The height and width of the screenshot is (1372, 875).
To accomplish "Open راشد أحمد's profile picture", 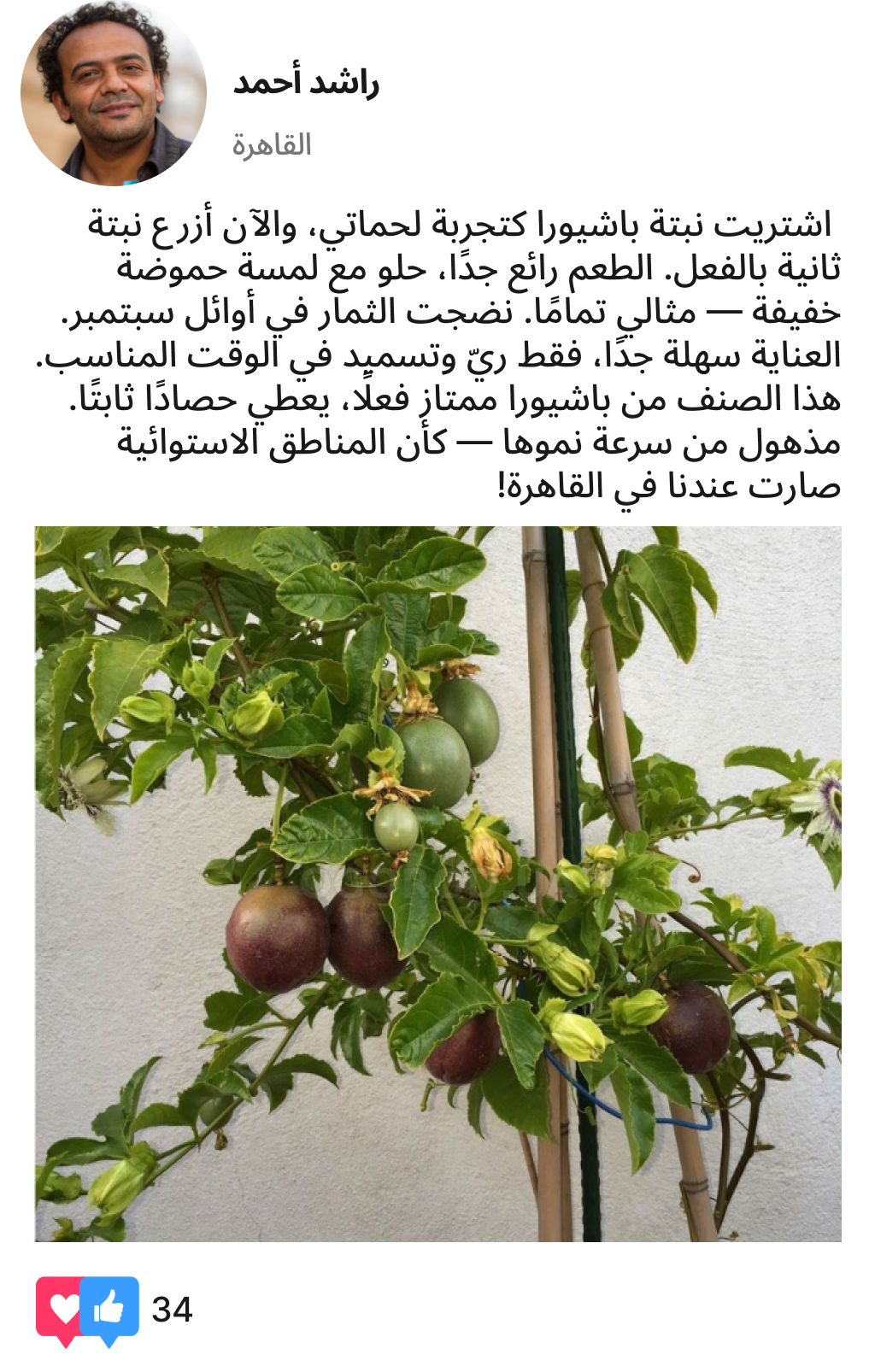I will tap(113, 93).
